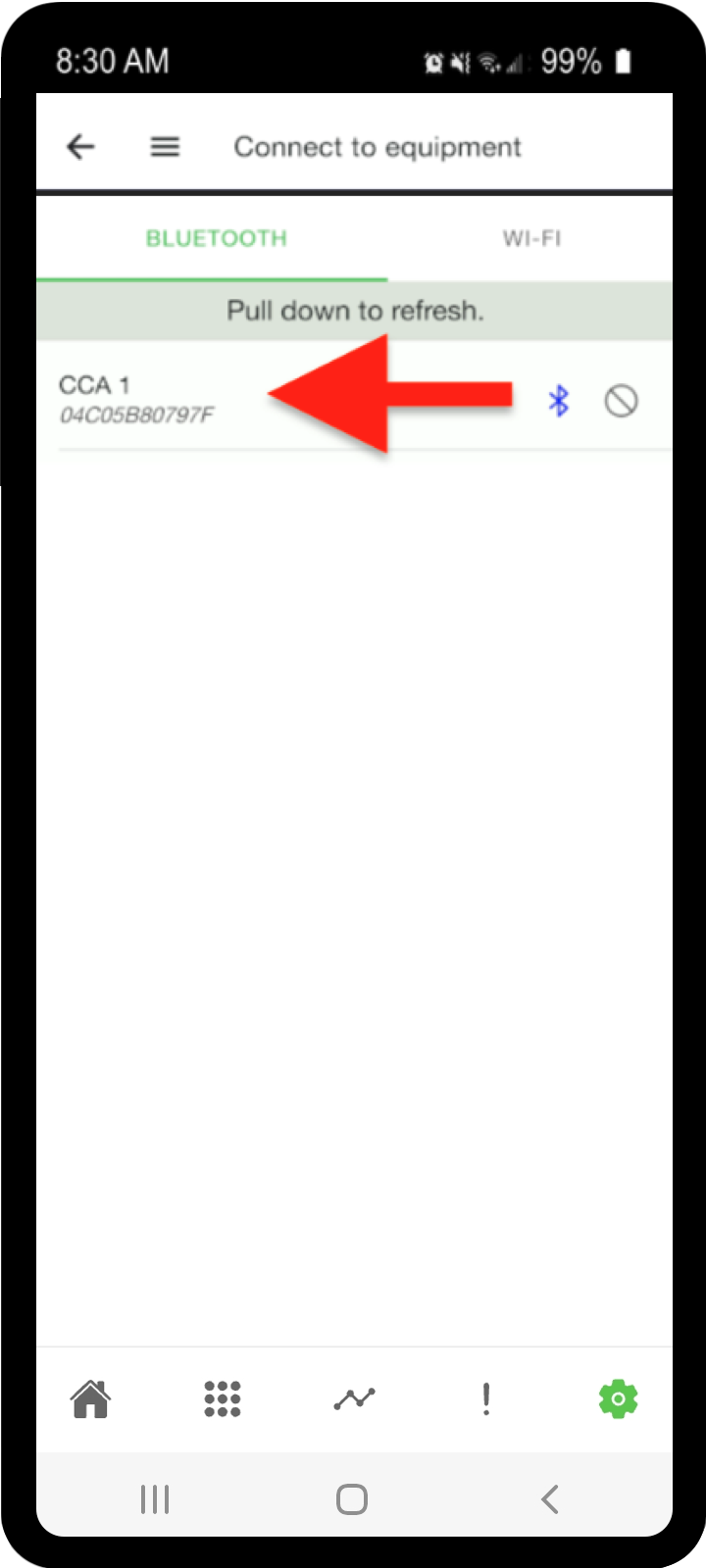Tap the block icon for CCA 1

(x=621, y=400)
